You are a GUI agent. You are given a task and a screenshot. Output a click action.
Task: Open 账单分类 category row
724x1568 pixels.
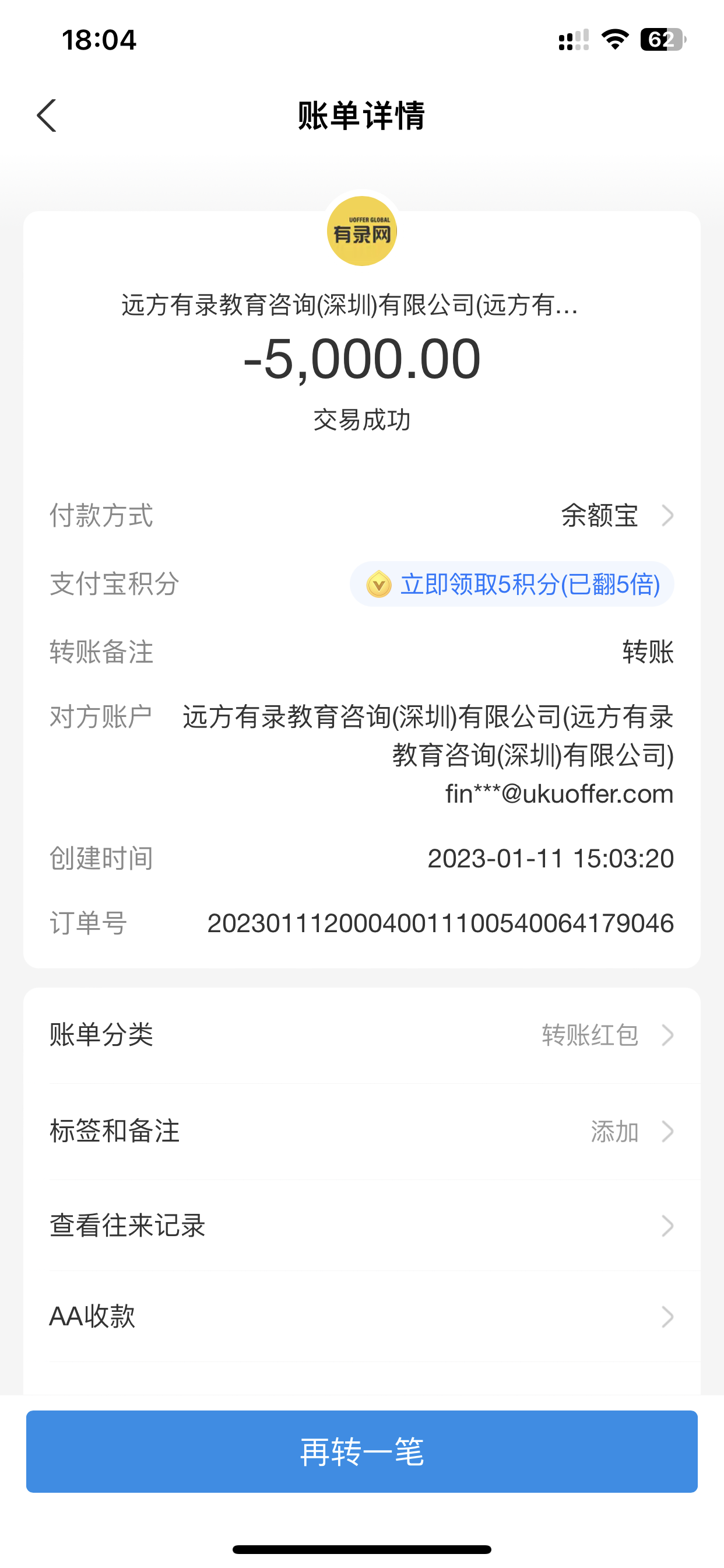pos(361,1035)
